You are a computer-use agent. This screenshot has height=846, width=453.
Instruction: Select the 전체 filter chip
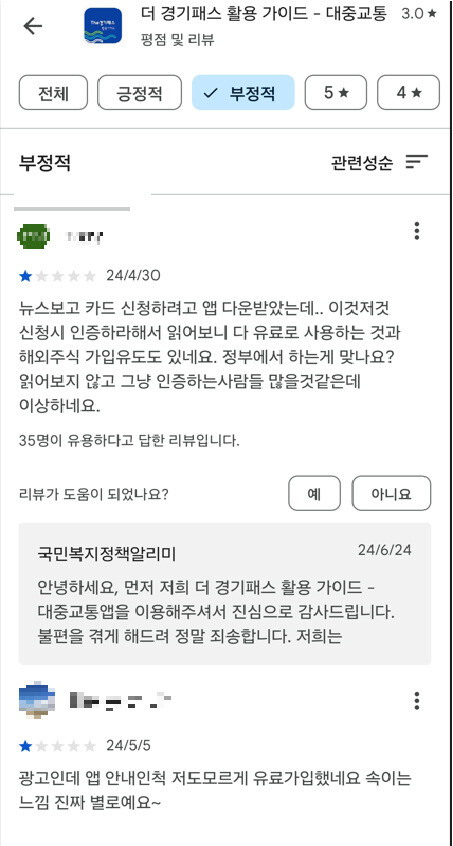(x=53, y=93)
